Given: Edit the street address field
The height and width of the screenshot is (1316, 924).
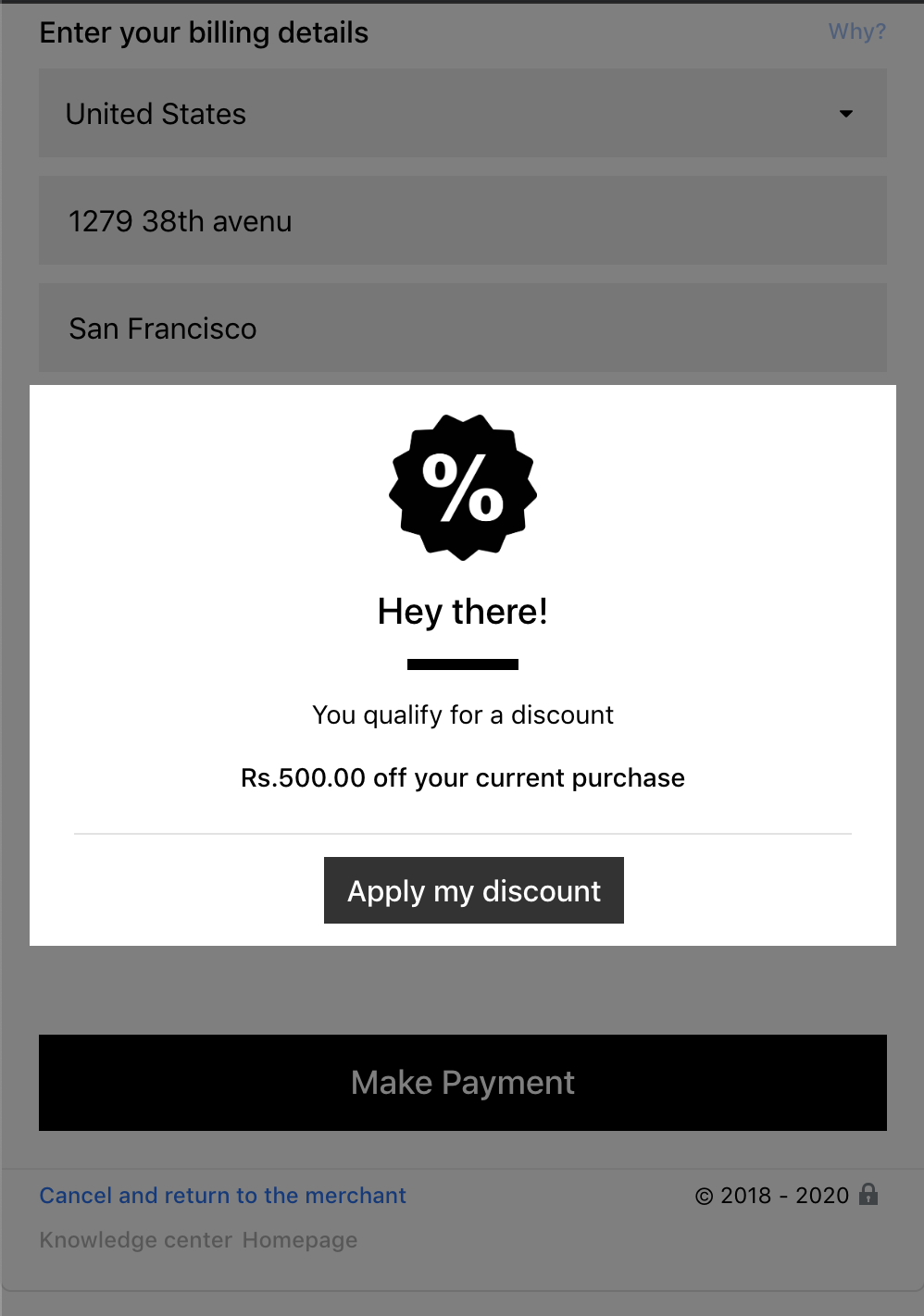Looking at the screenshot, I should (462, 221).
